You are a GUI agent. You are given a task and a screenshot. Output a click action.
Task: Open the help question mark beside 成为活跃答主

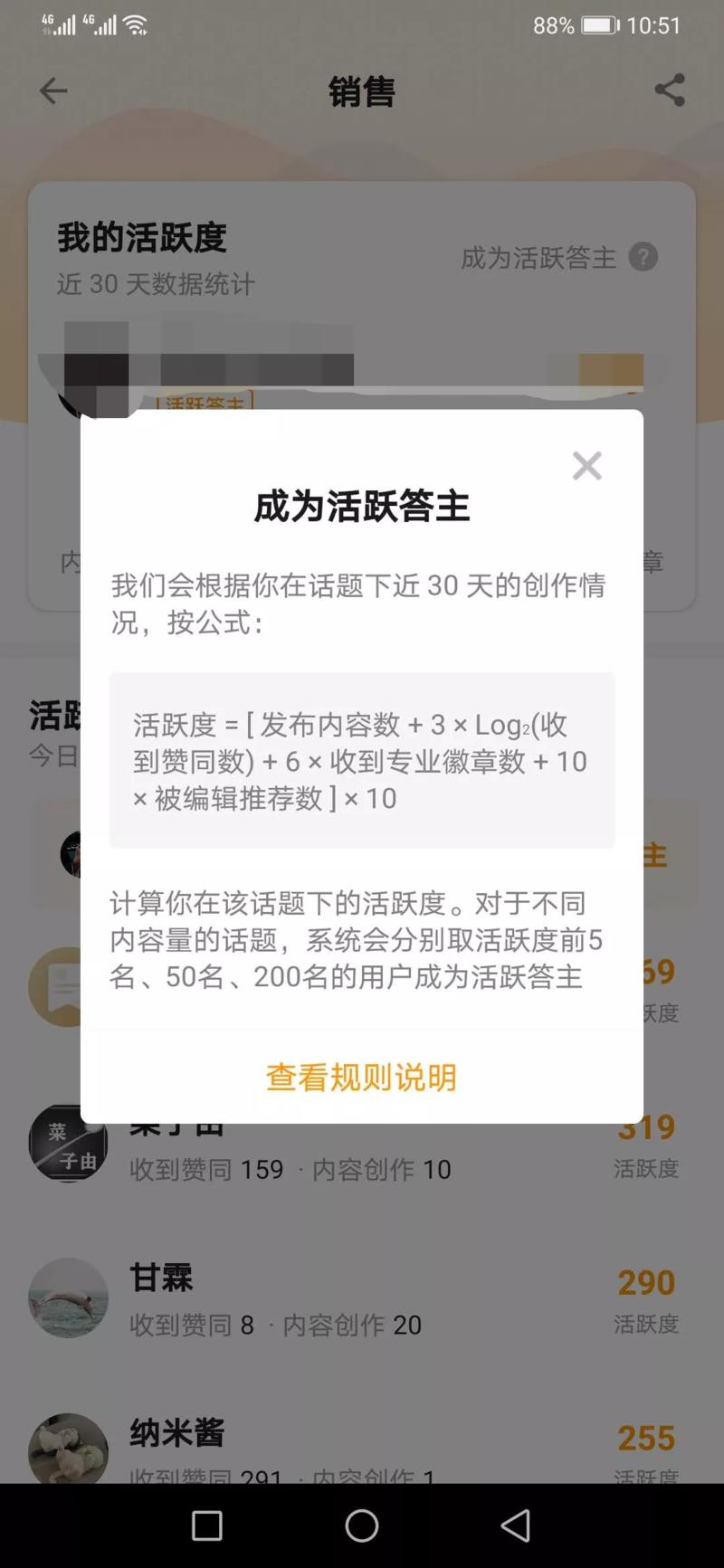coord(644,258)
